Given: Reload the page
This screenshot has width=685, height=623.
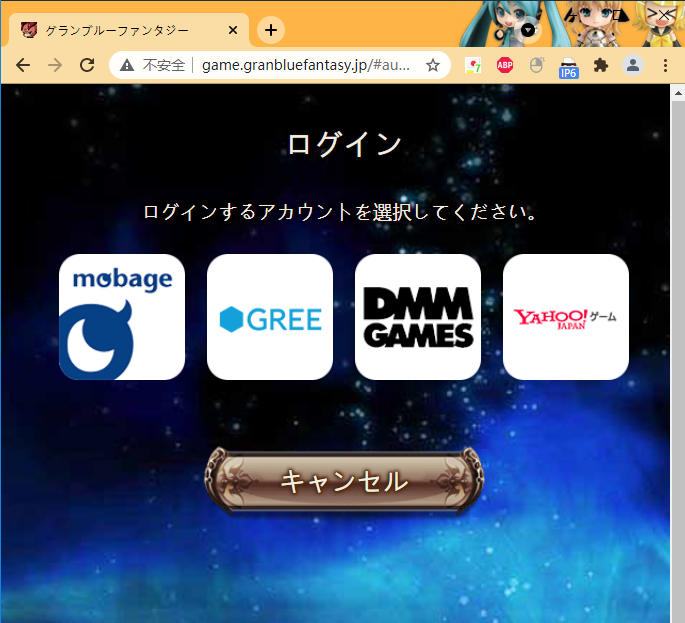Looking at the screenshot, I should 87,65.
